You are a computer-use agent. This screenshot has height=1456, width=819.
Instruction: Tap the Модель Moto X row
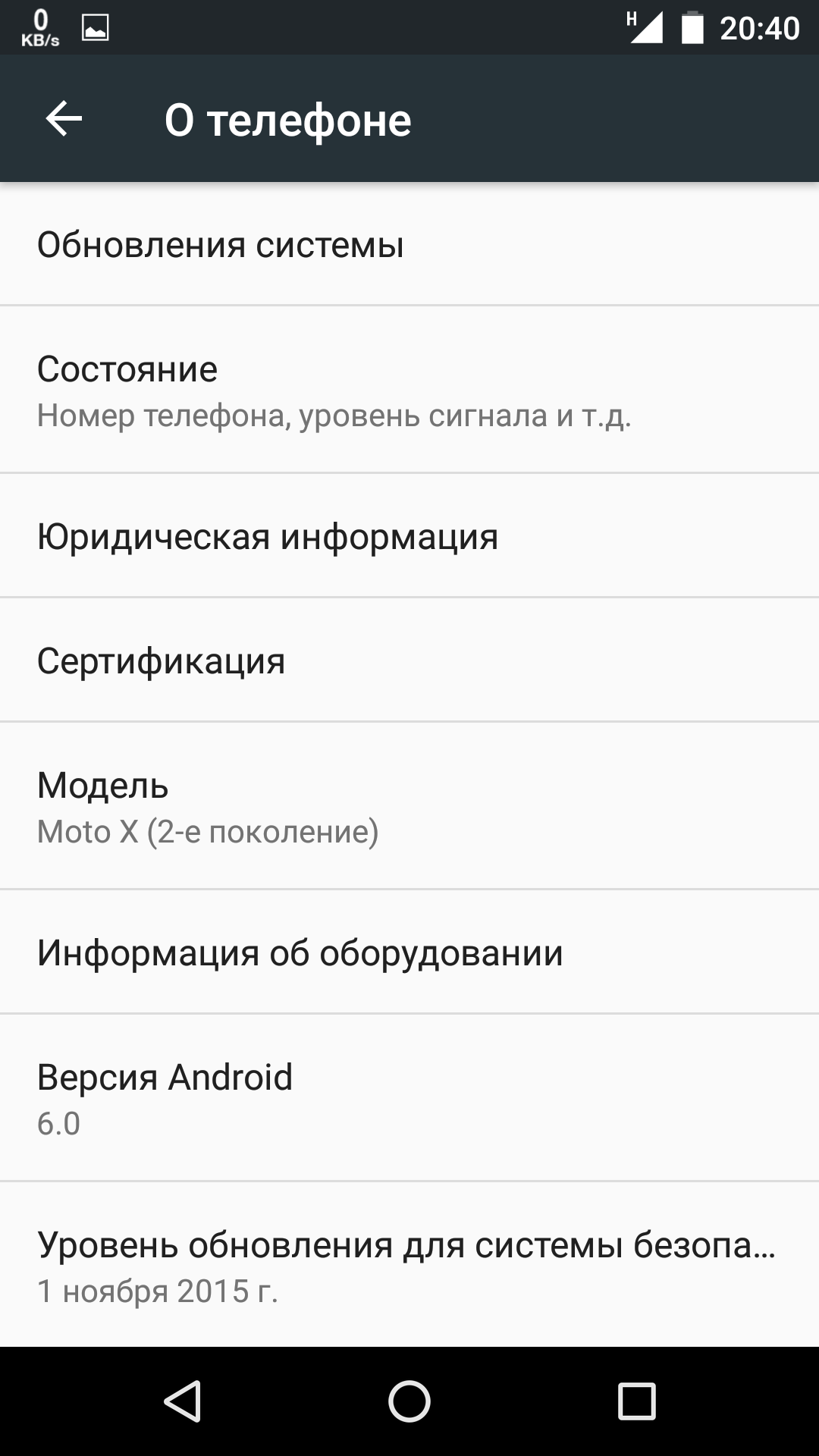tap(409, 806)
